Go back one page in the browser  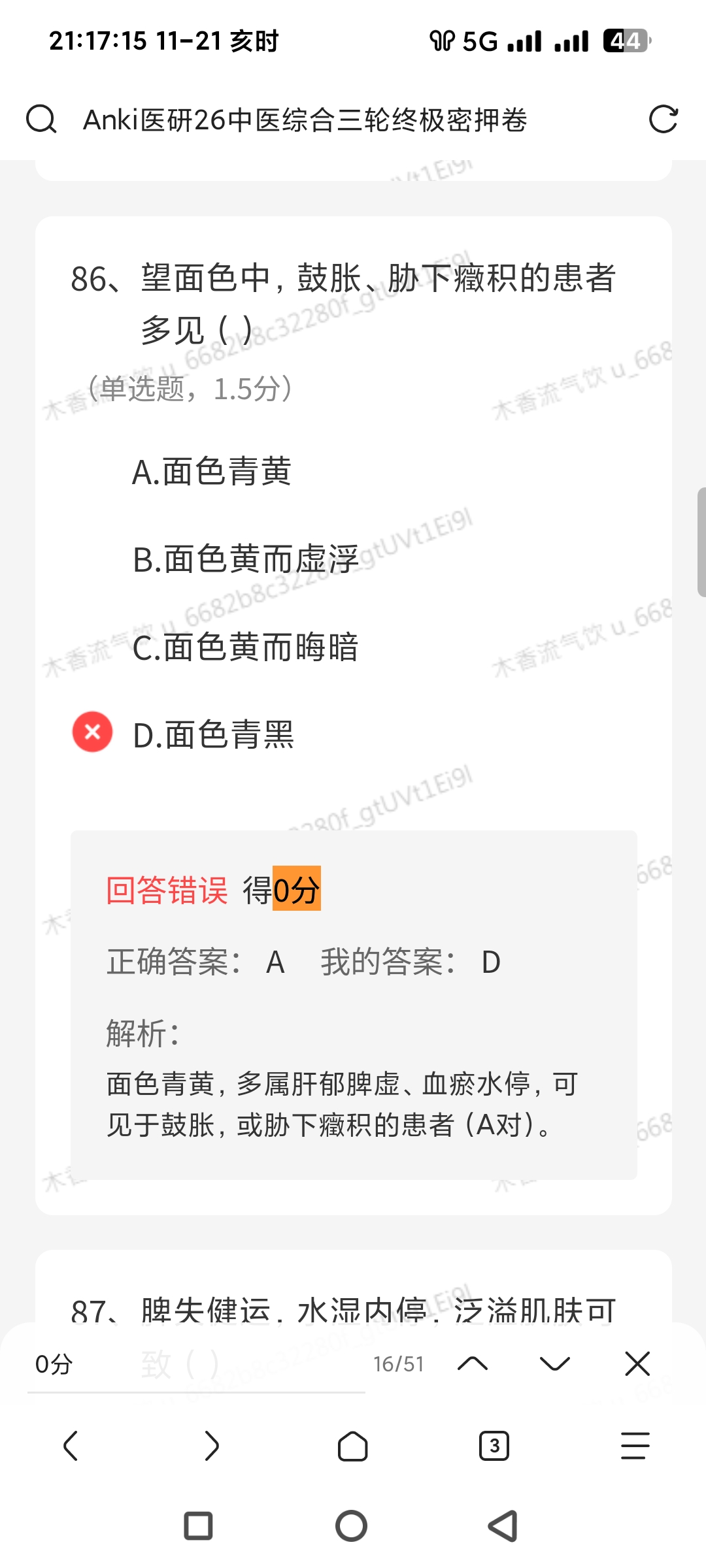(x=71, y=1445)
